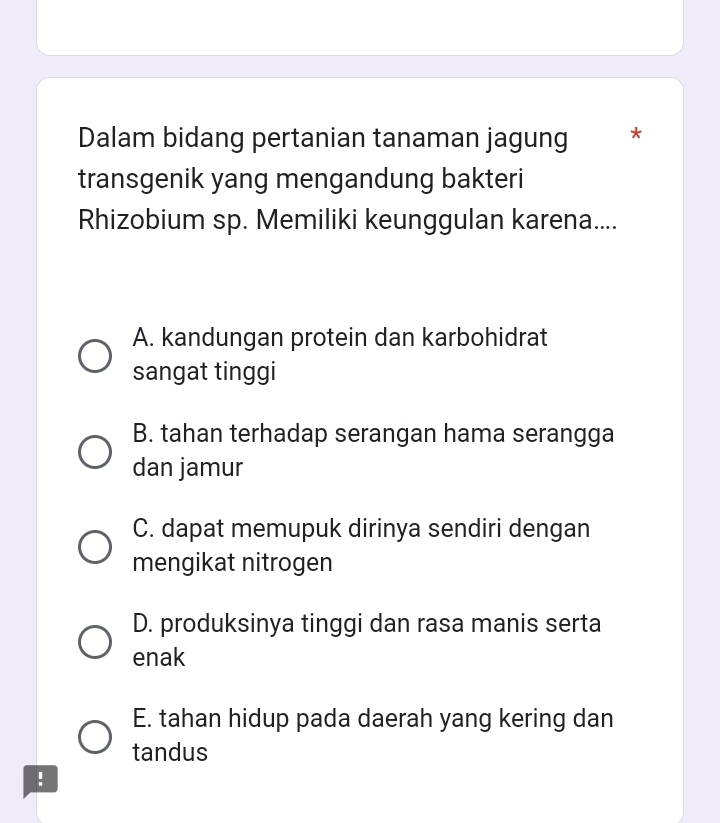Image resolution: width=720 pixels, height=823 pixels.
Task: Open the report problem exclamation icon
Action: click(40, 780)
